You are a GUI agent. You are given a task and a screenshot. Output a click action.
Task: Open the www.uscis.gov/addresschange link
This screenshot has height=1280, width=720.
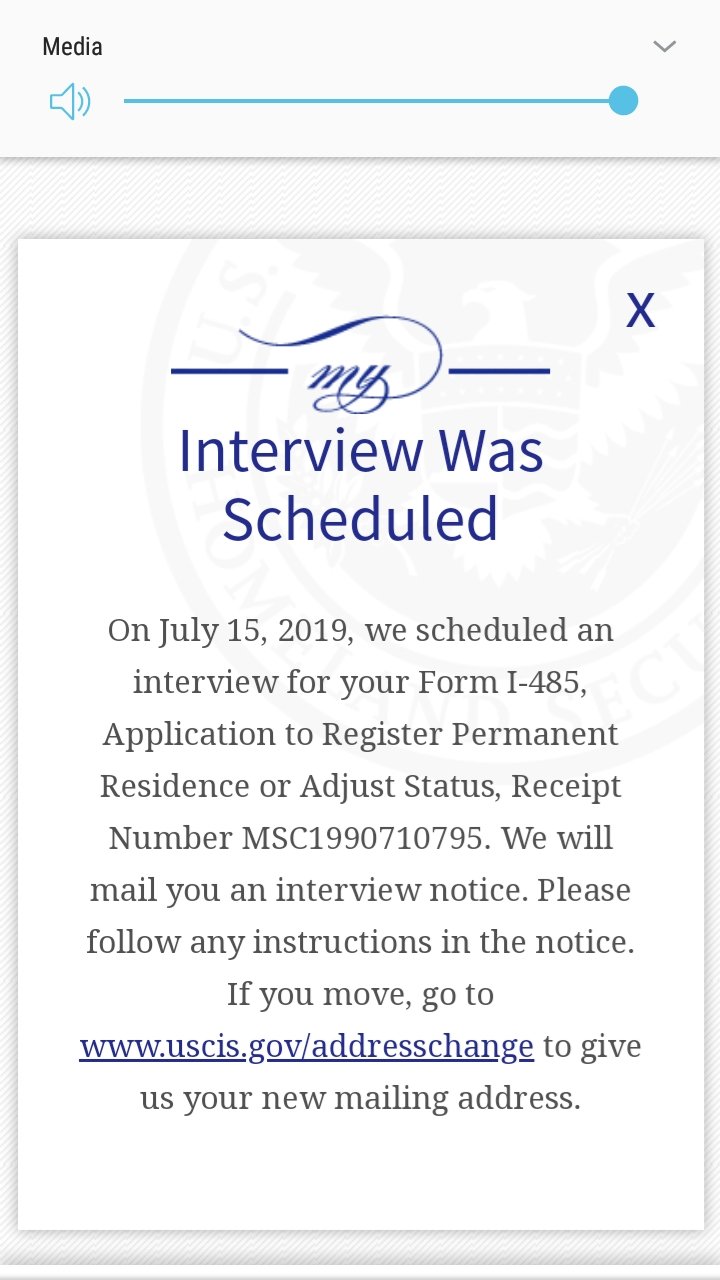[306, 1046]
